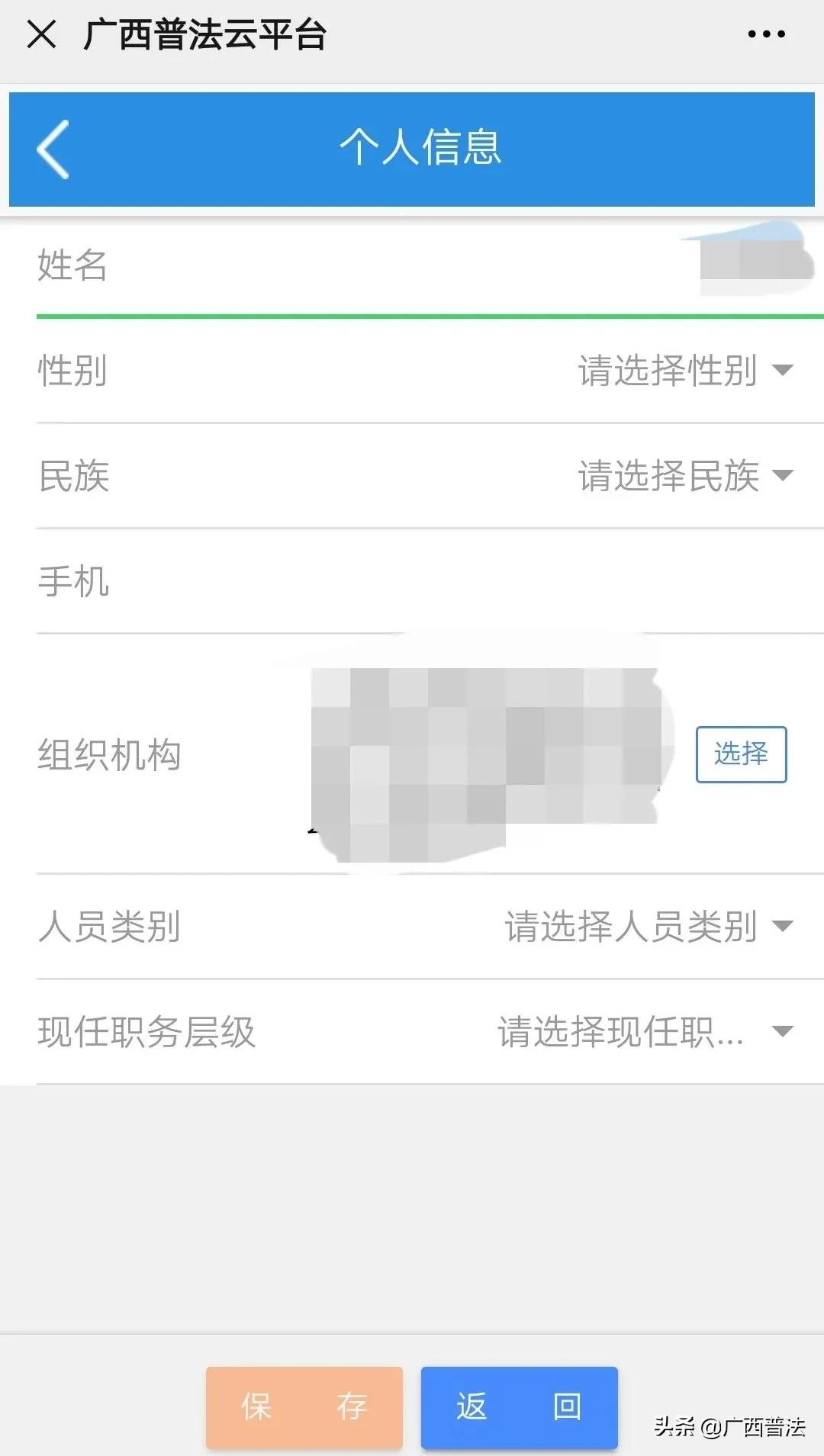Image resolution: width=824 pixels, height=1456 pixels.
Task: Click the 广西普法云平台 title bar
Action: [x=206, y=34]
